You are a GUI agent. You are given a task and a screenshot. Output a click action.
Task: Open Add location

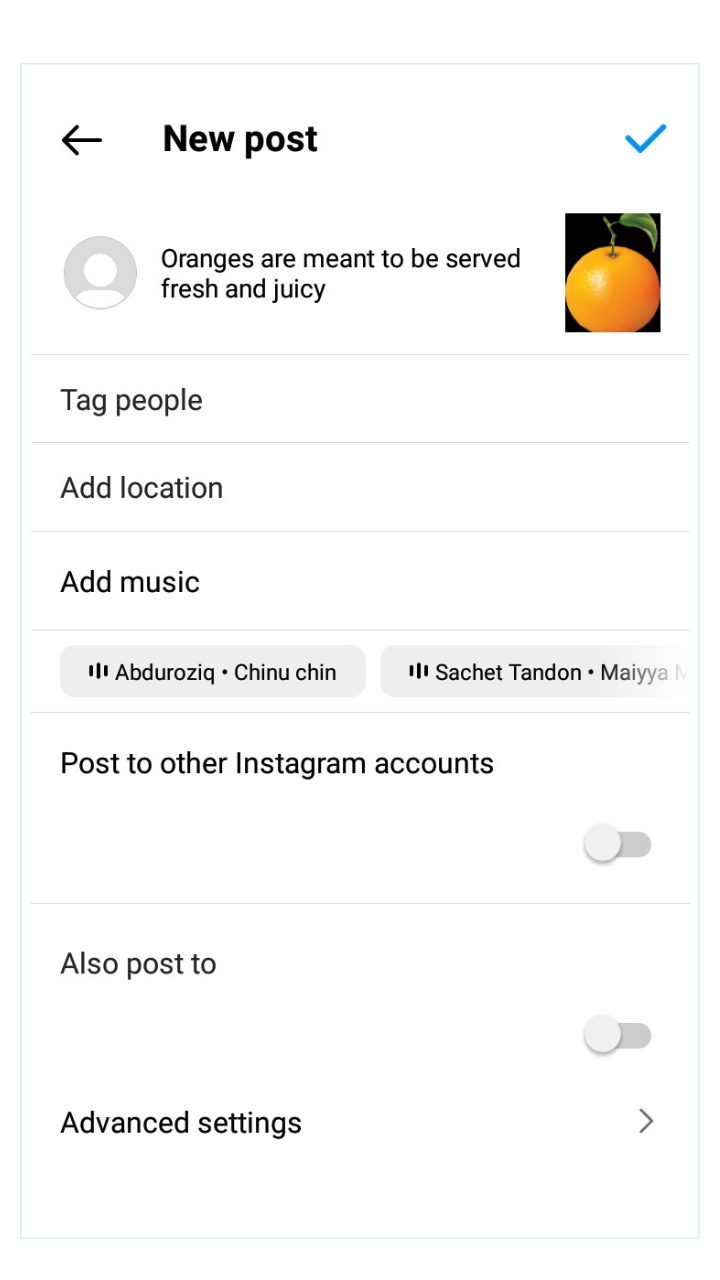(141, 488)
